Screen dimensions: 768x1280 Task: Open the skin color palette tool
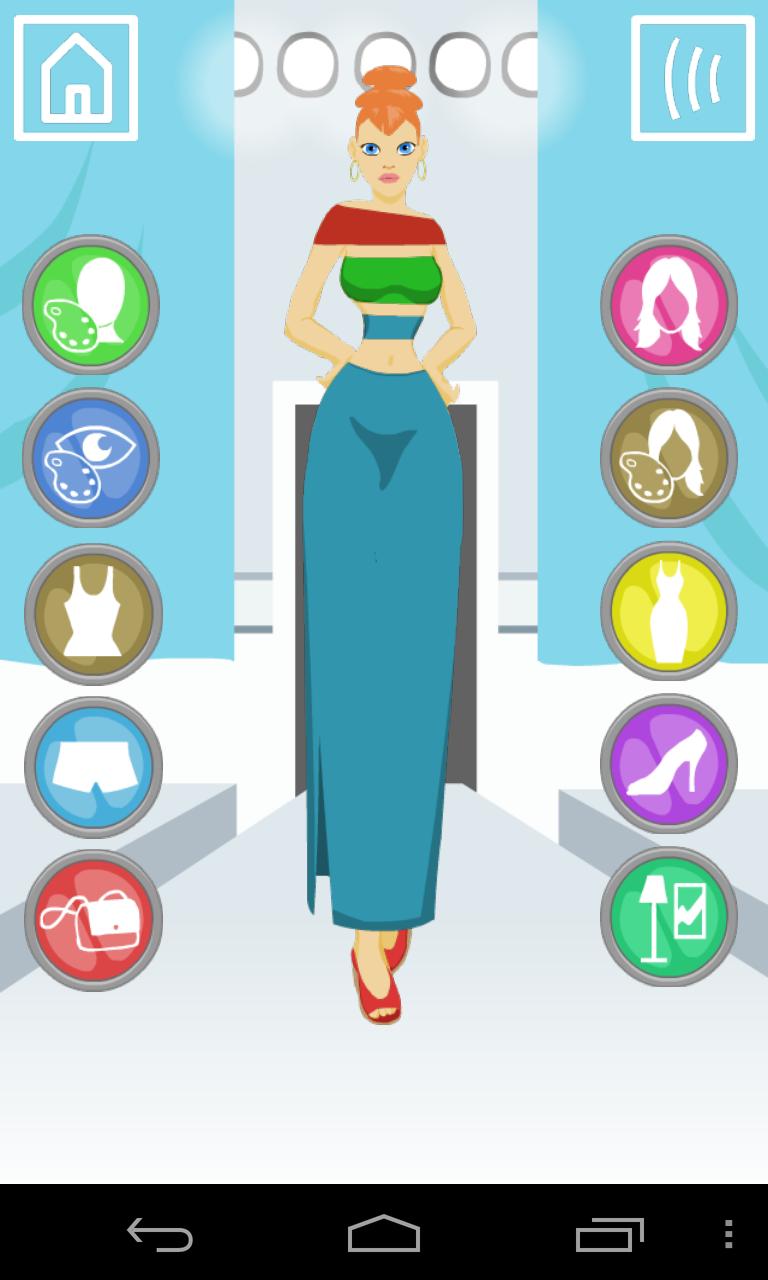click(x=92, y=305)
